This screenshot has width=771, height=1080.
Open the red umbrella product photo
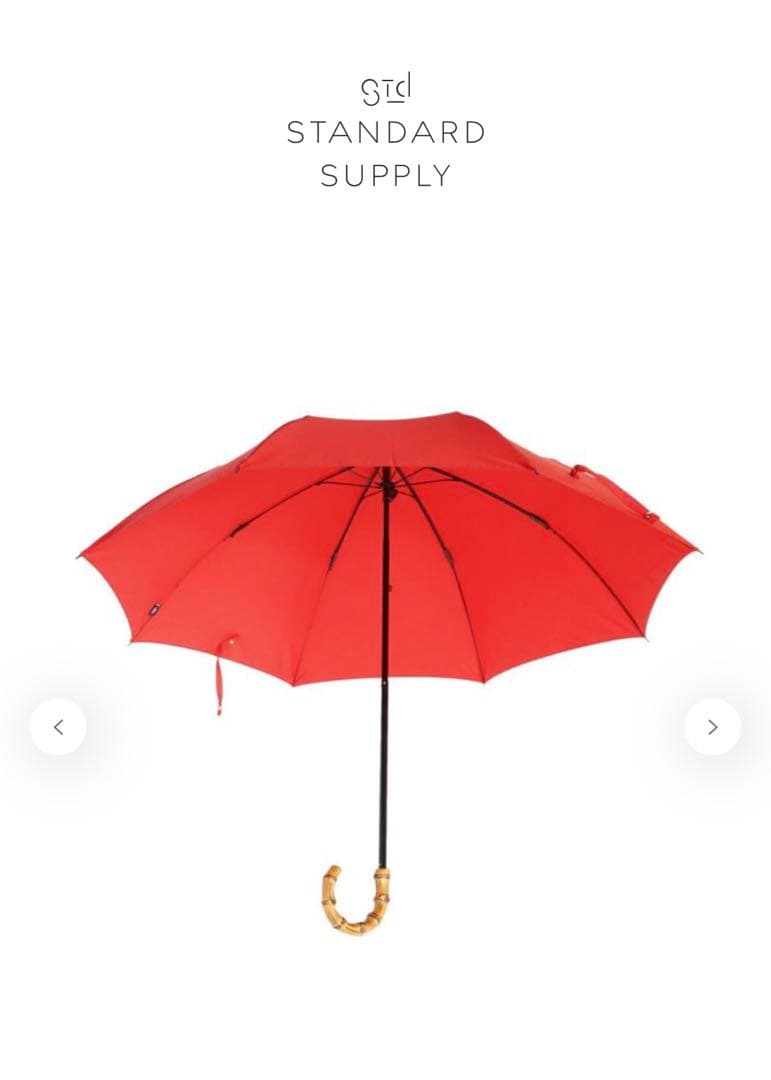tap(387, 600)
